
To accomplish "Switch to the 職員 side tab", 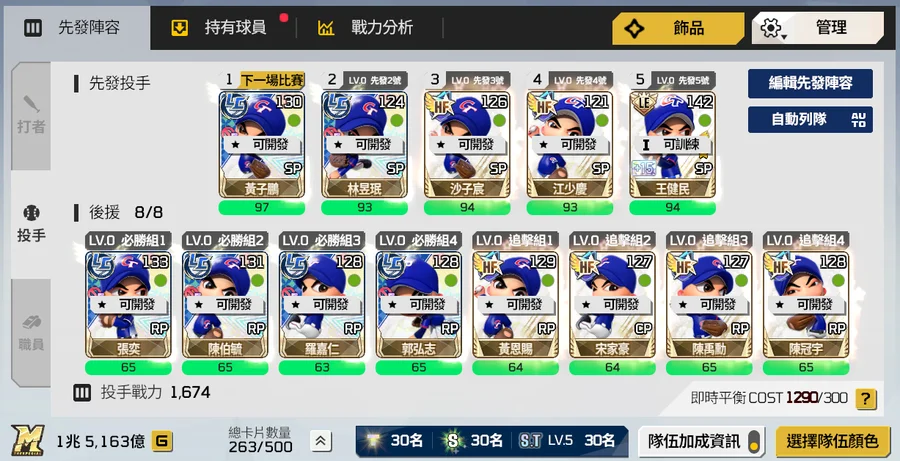I will pos(31,331).
